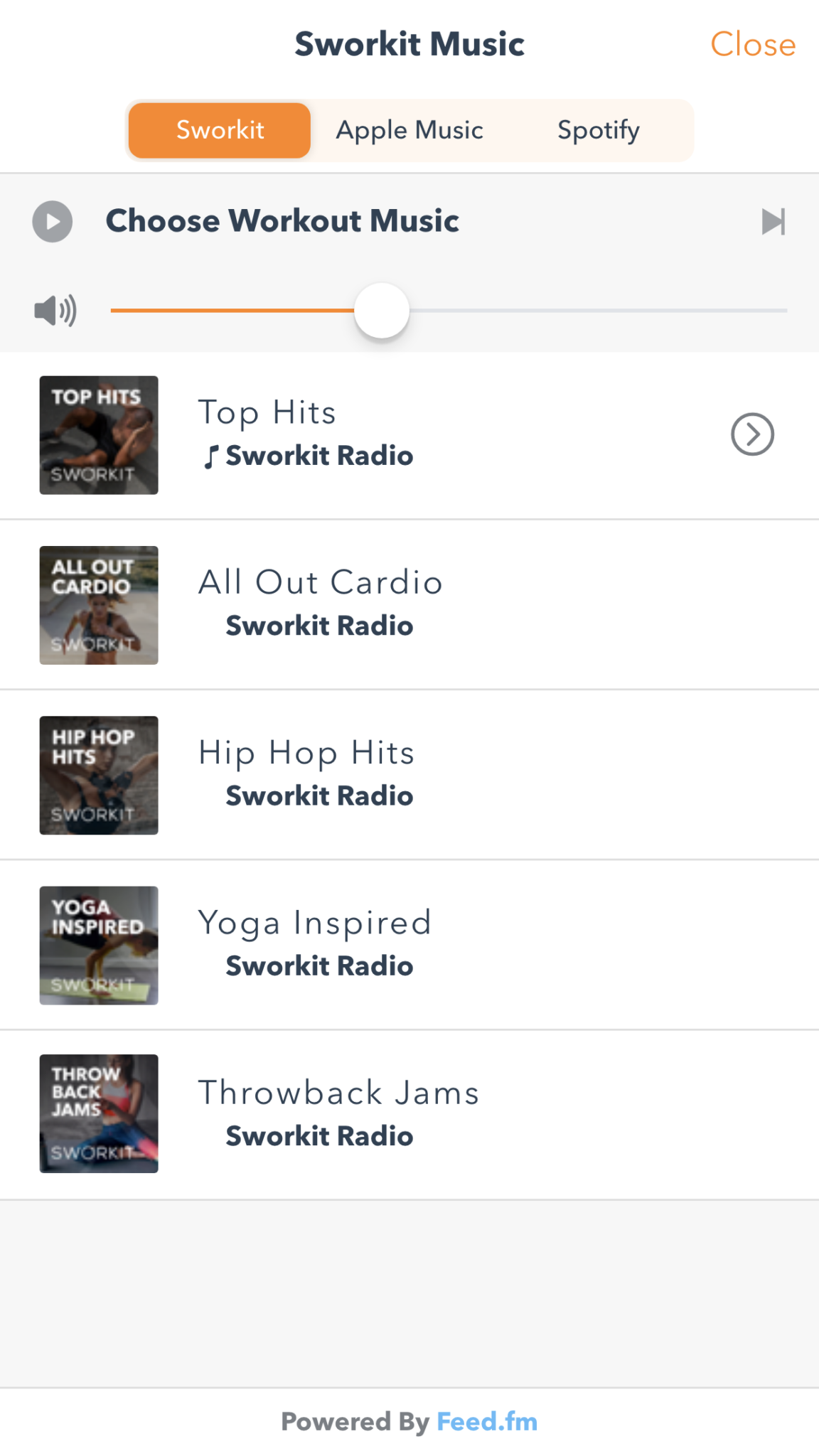
Task: Open the Feed.fm link
Action: click(487, 1422)
